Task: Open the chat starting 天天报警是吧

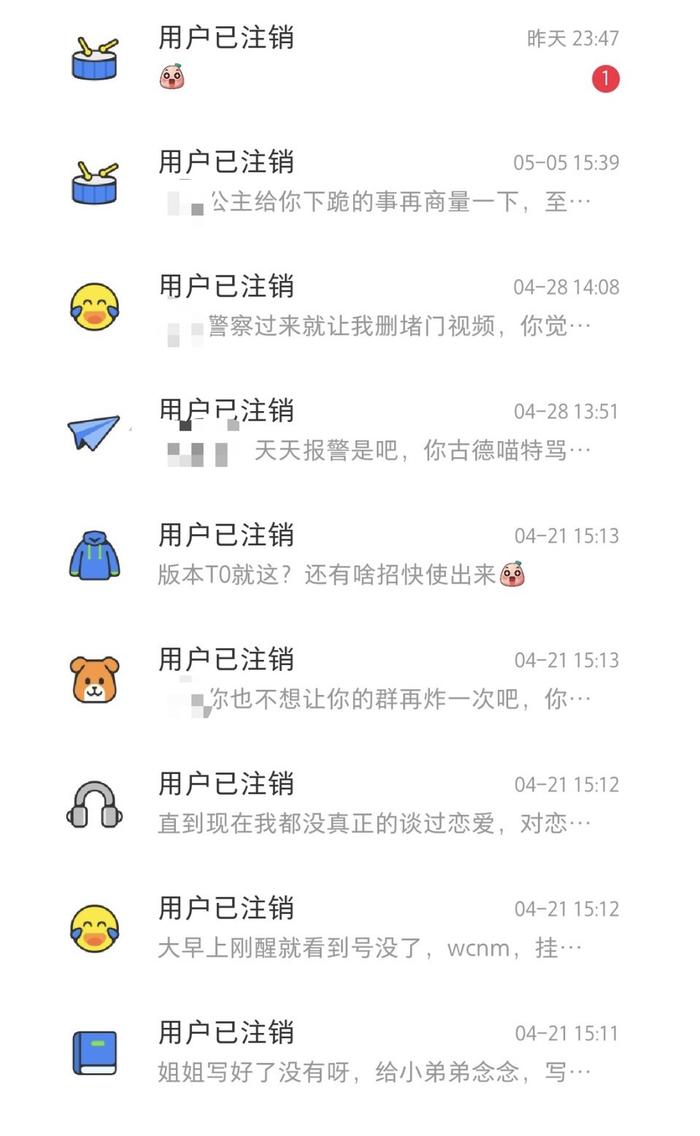Action: point(350,431)
